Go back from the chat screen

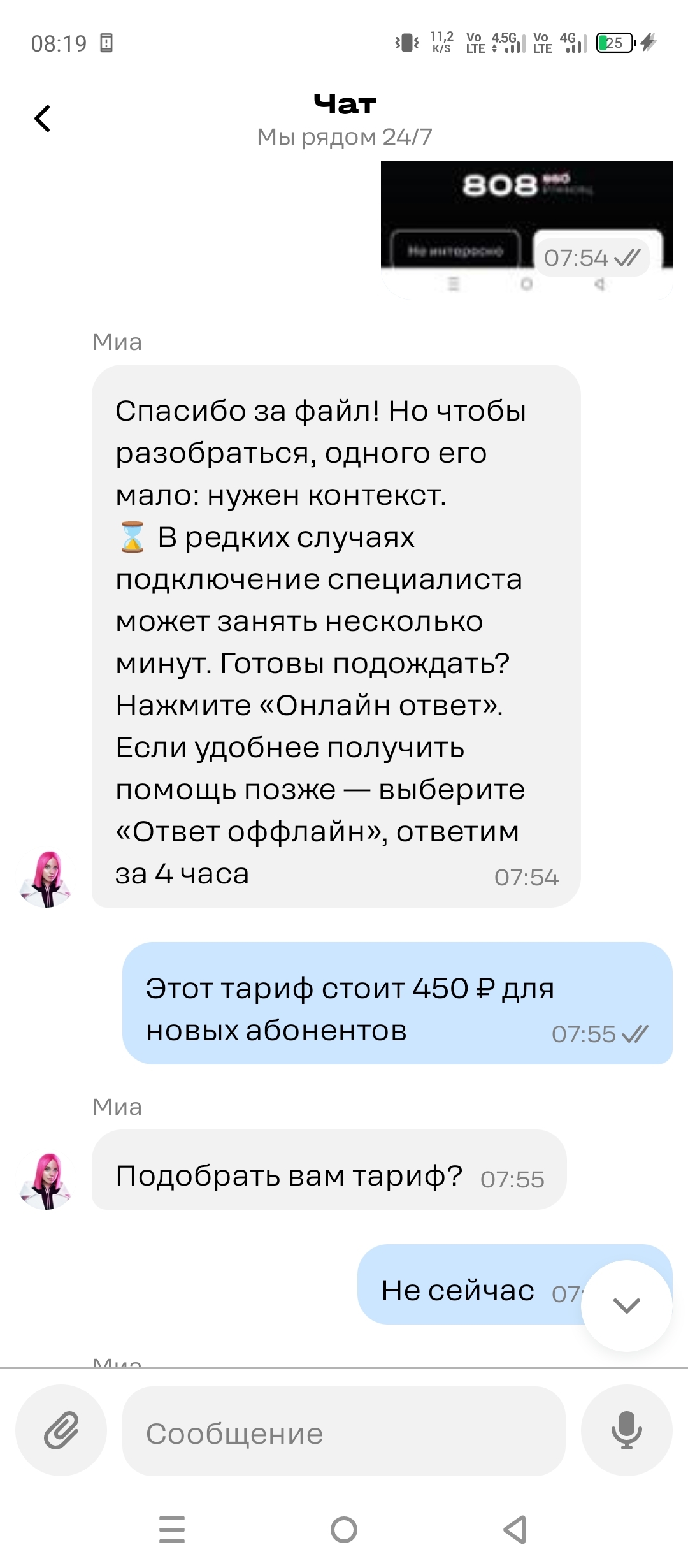click(43, 119)
